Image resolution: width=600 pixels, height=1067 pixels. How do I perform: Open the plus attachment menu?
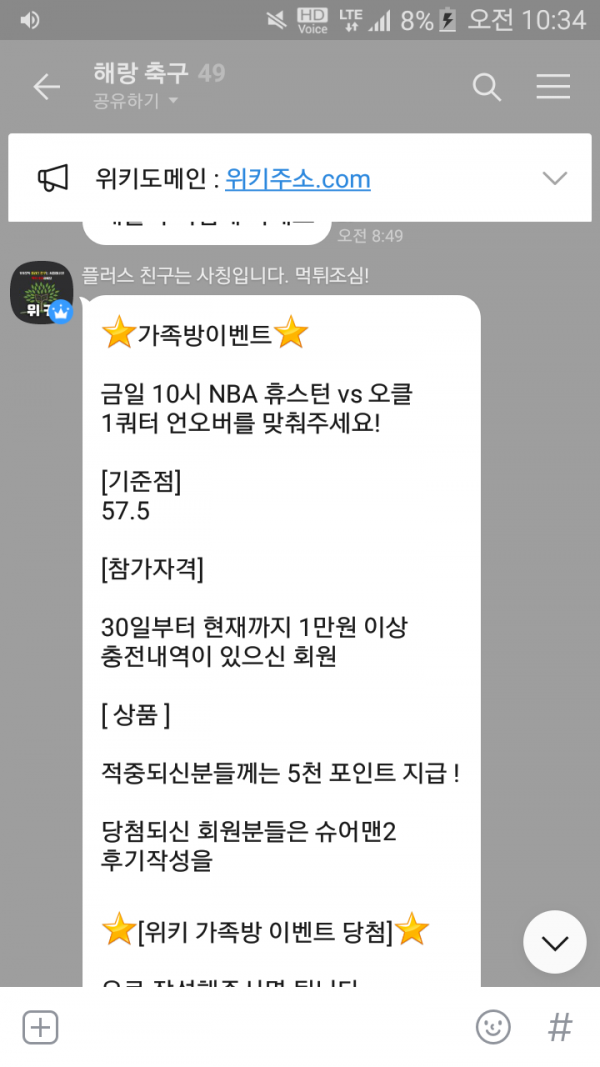40,1027
